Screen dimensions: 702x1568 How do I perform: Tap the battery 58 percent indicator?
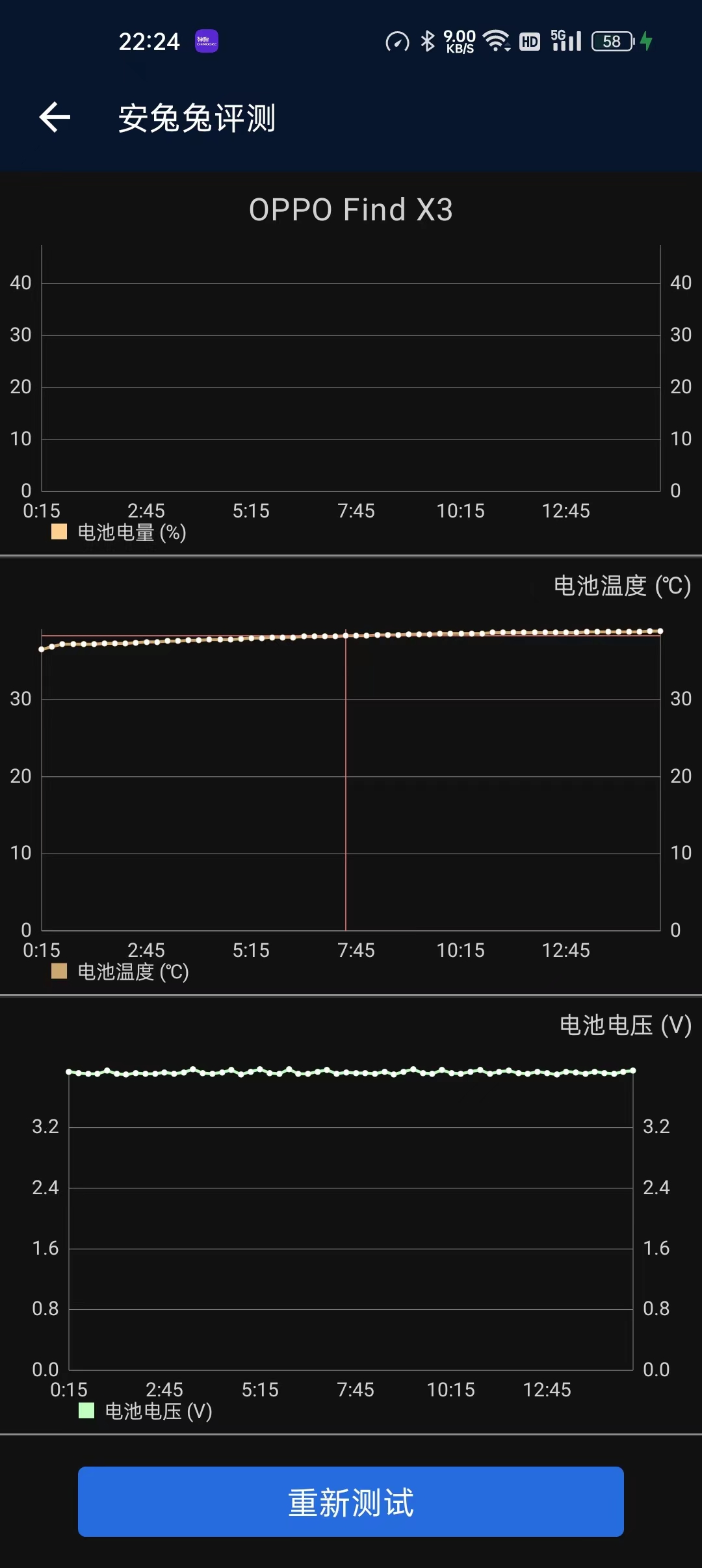click(611, 41)
